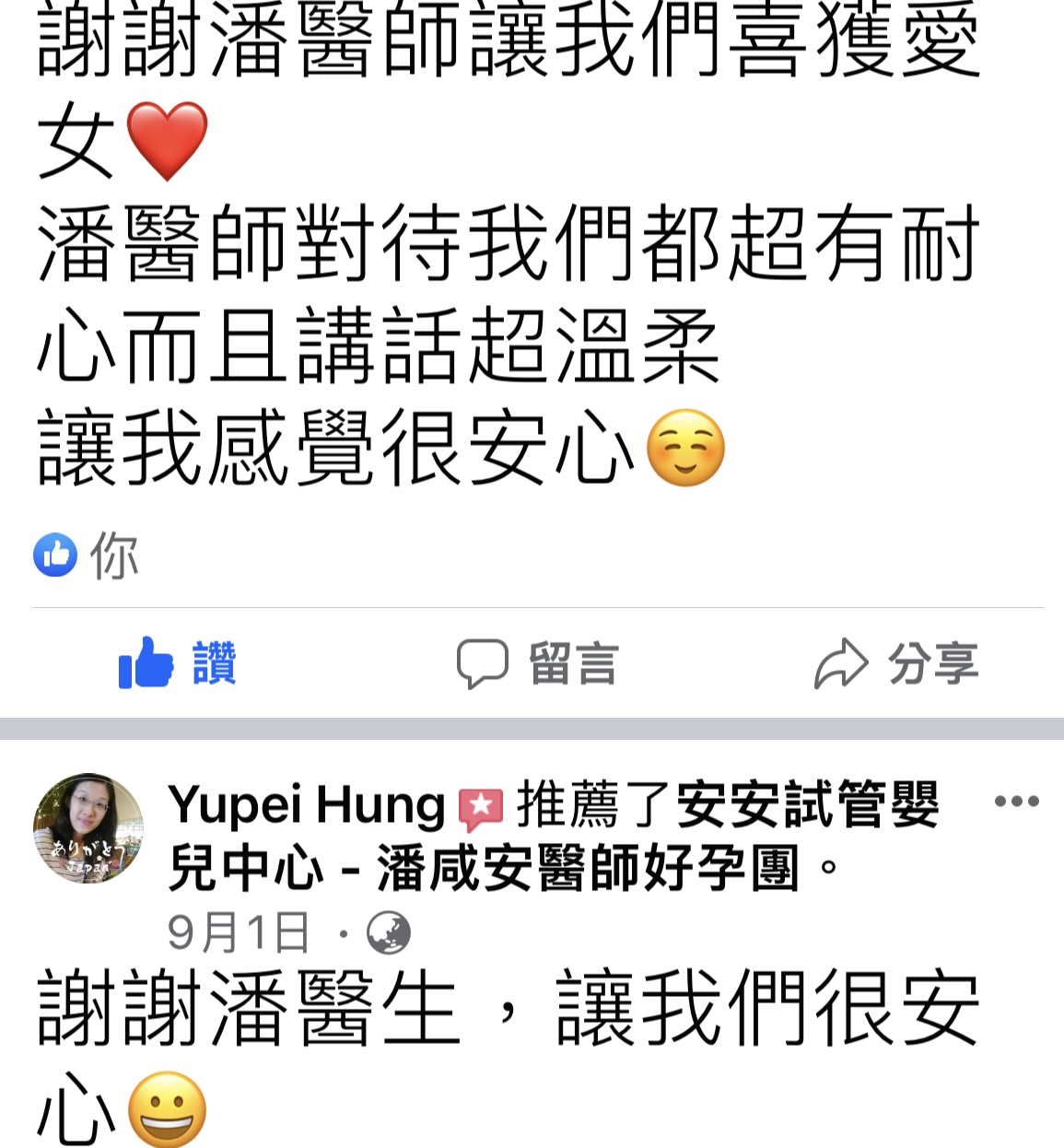This screenshot has width=1064, height=1148.
Task: Open Yupei Hung's profile picture
Action: pyautogui.click(x=88, y=827)
